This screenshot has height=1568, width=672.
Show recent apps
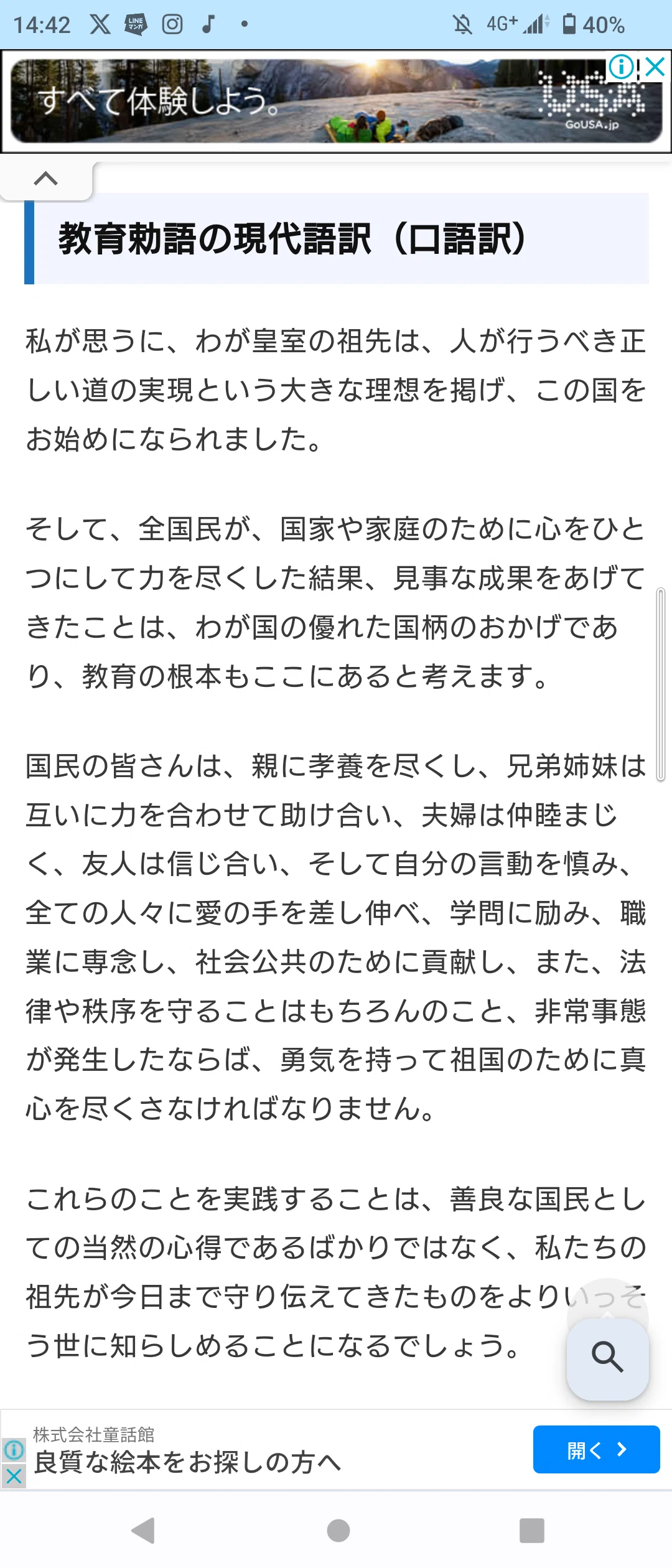click(532, 1531)
